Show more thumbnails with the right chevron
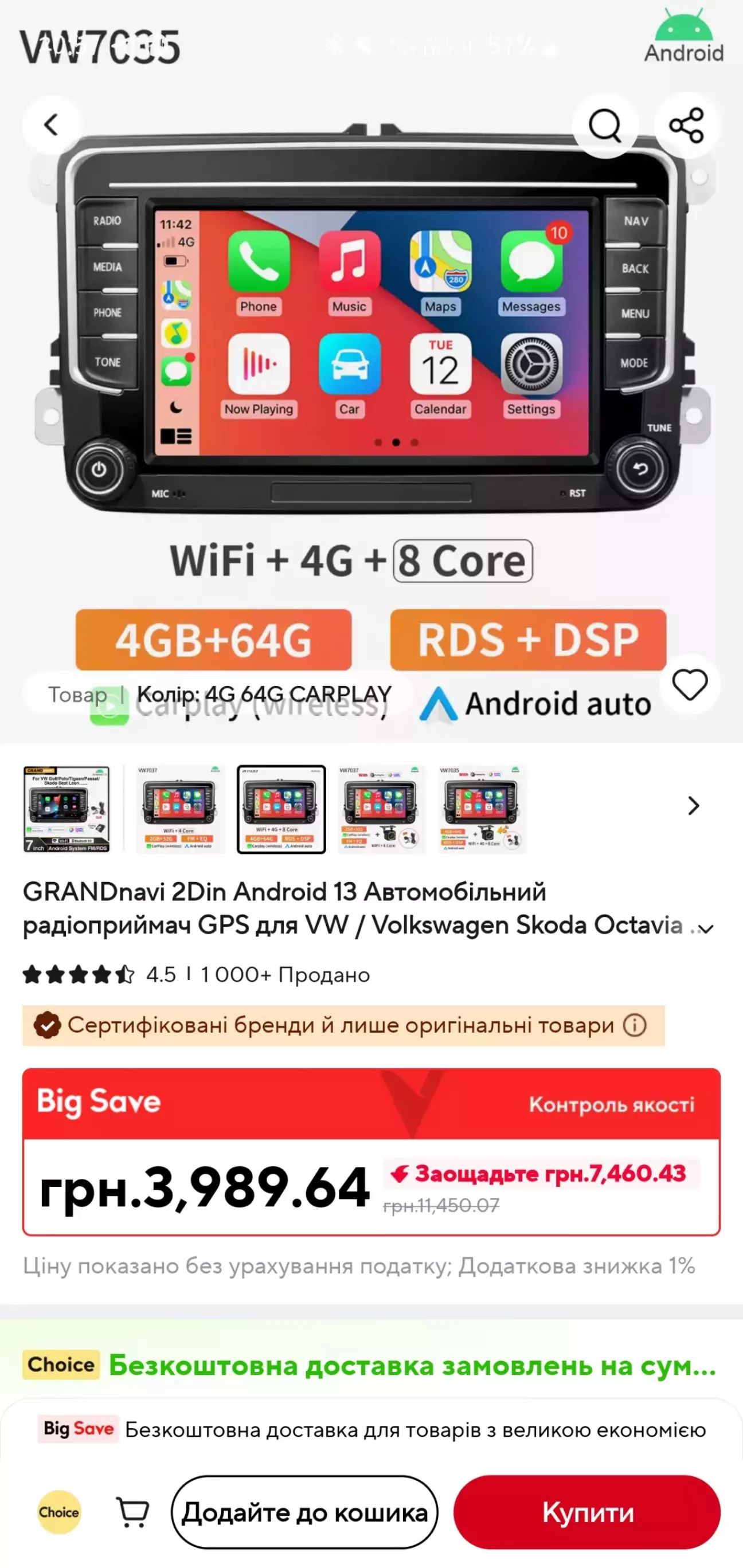This screenshot has width=743, height=1568. pos(693,806)
